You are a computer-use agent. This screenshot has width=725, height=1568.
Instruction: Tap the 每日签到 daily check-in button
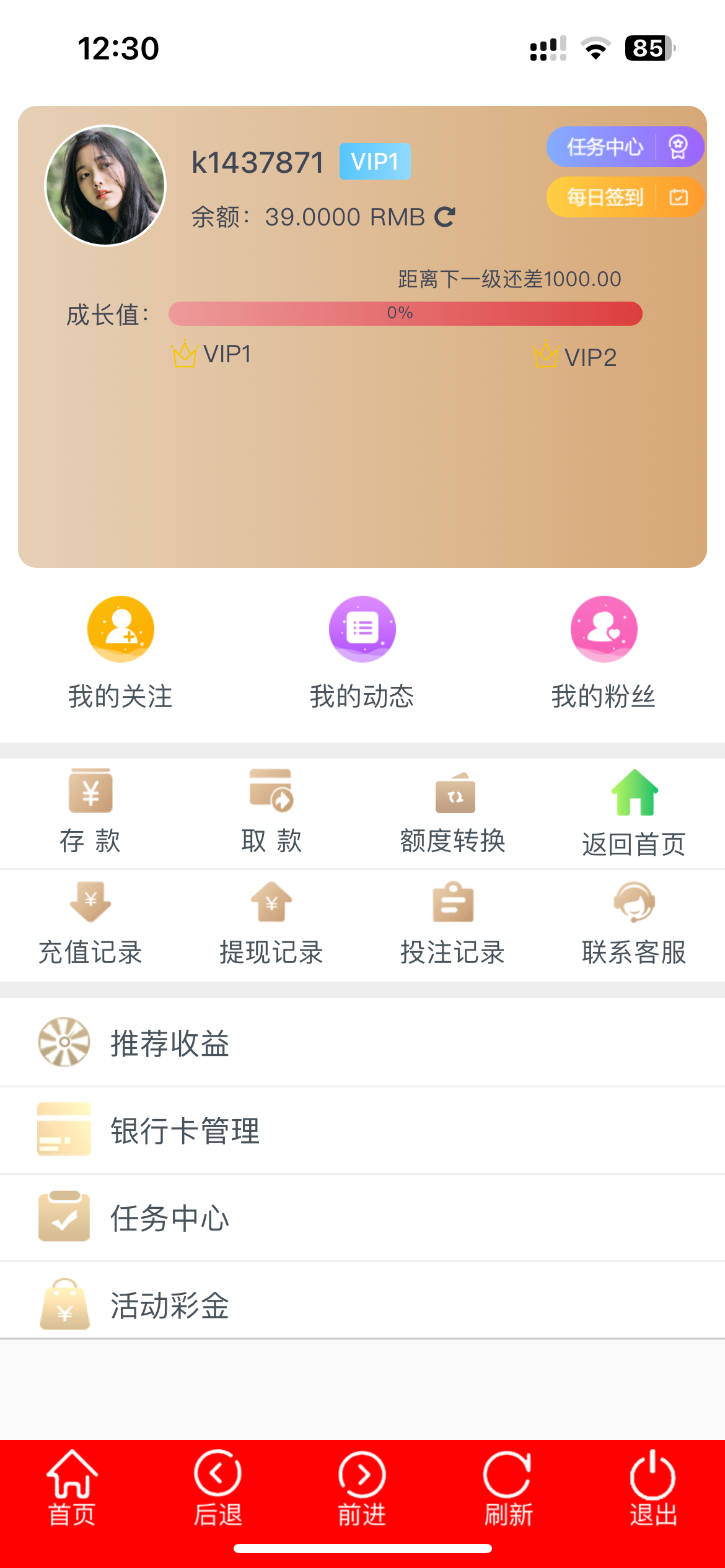click(624, 198)
